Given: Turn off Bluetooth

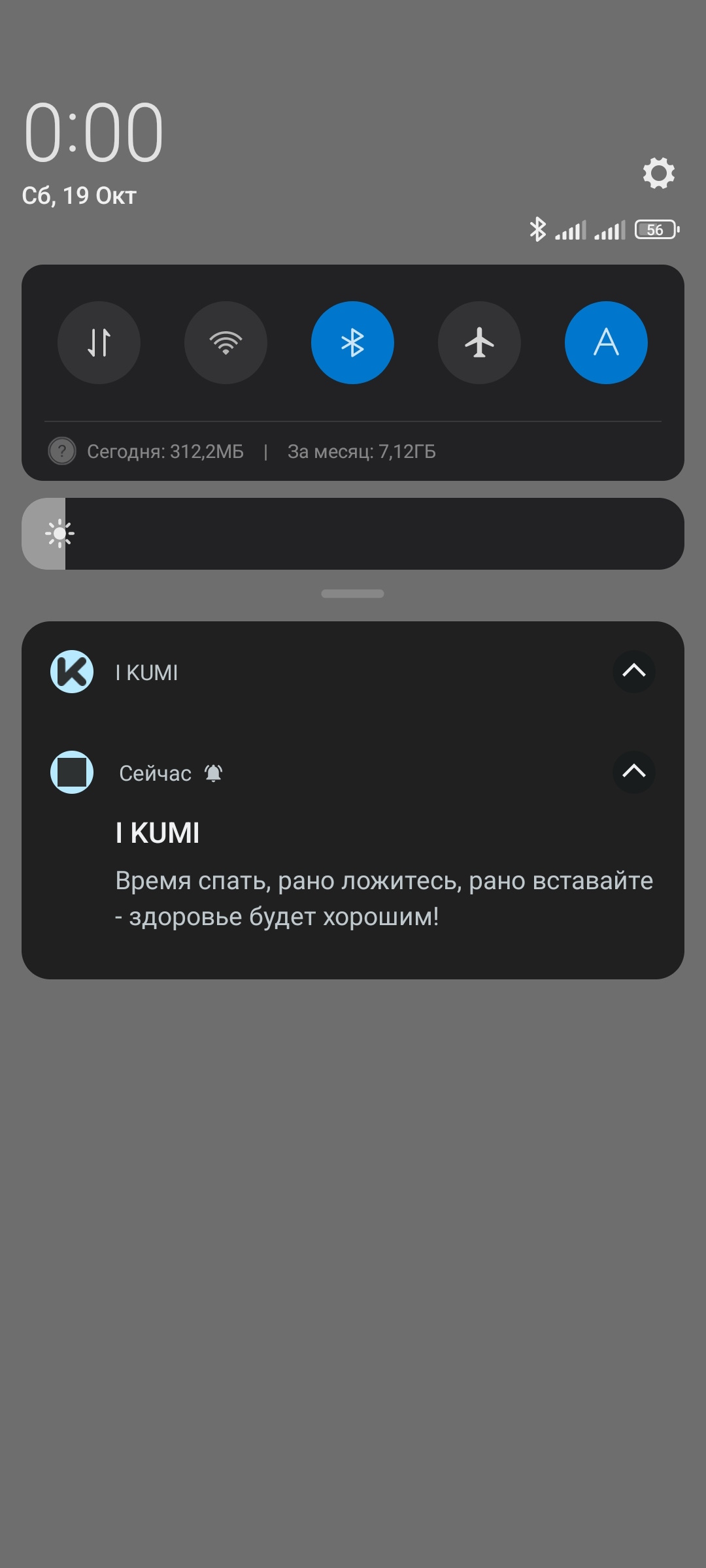Looking at the screenshot, I should click(x=352, y=342).
